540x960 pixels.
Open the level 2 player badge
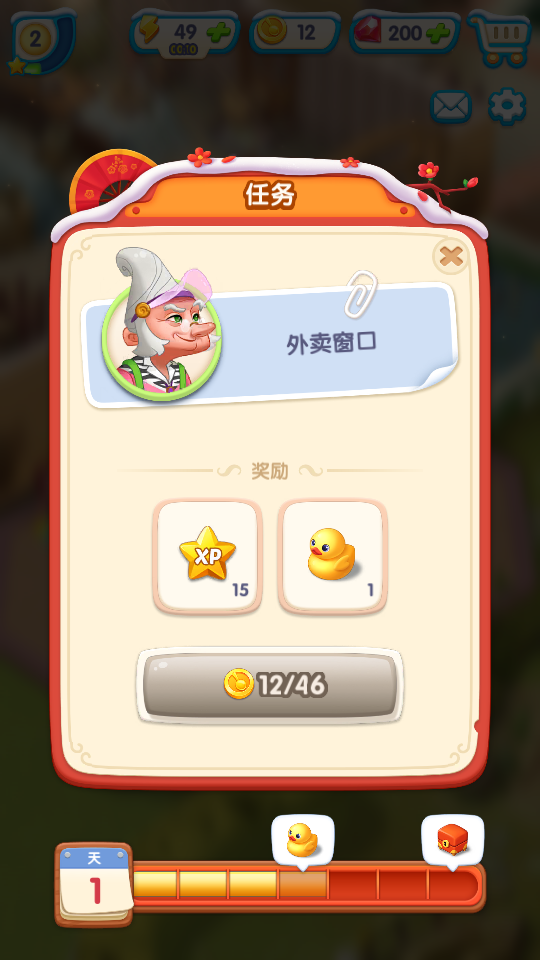coord(40,42)
